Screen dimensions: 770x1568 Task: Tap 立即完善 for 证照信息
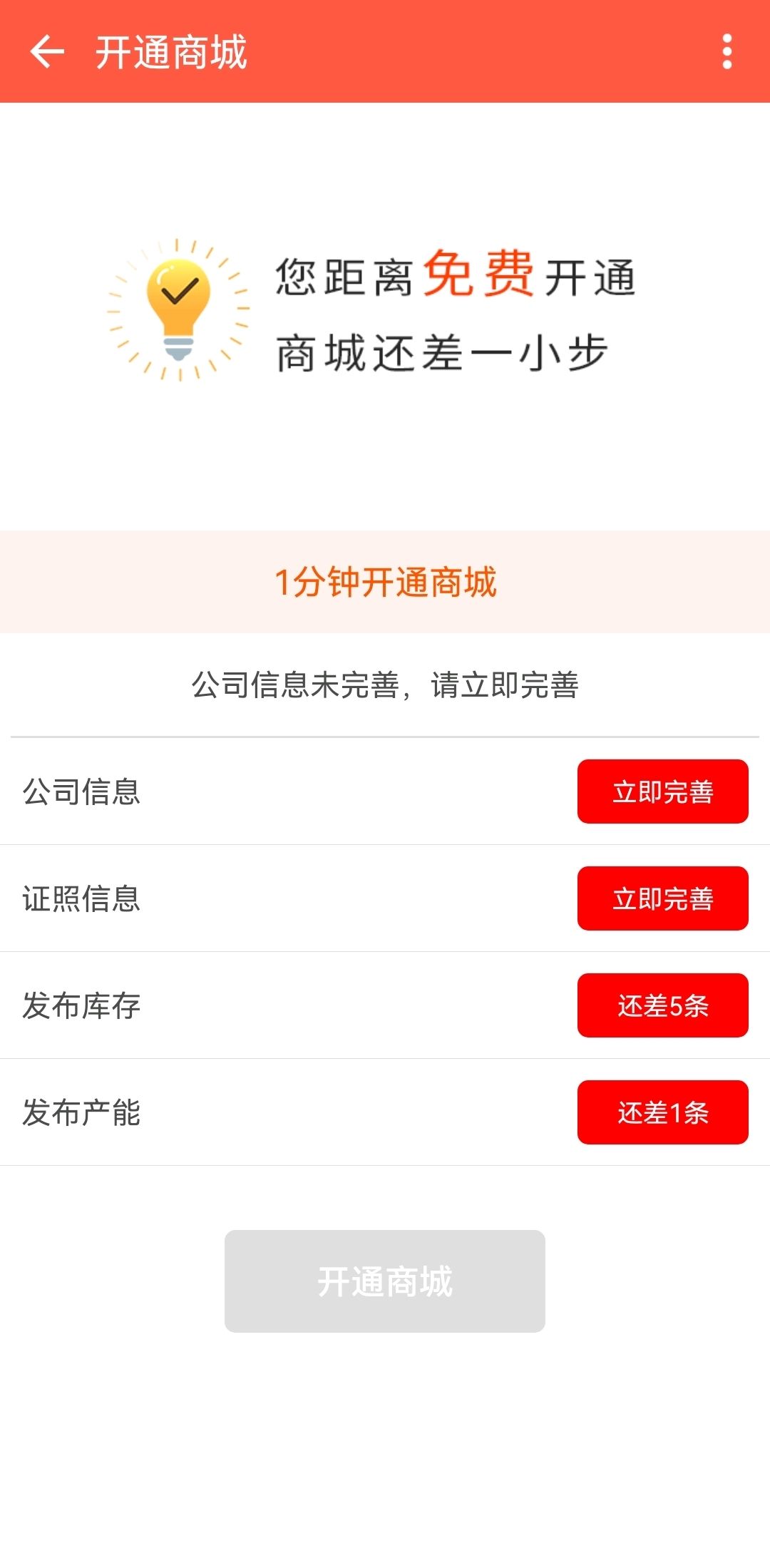click(x=663, y=898)
